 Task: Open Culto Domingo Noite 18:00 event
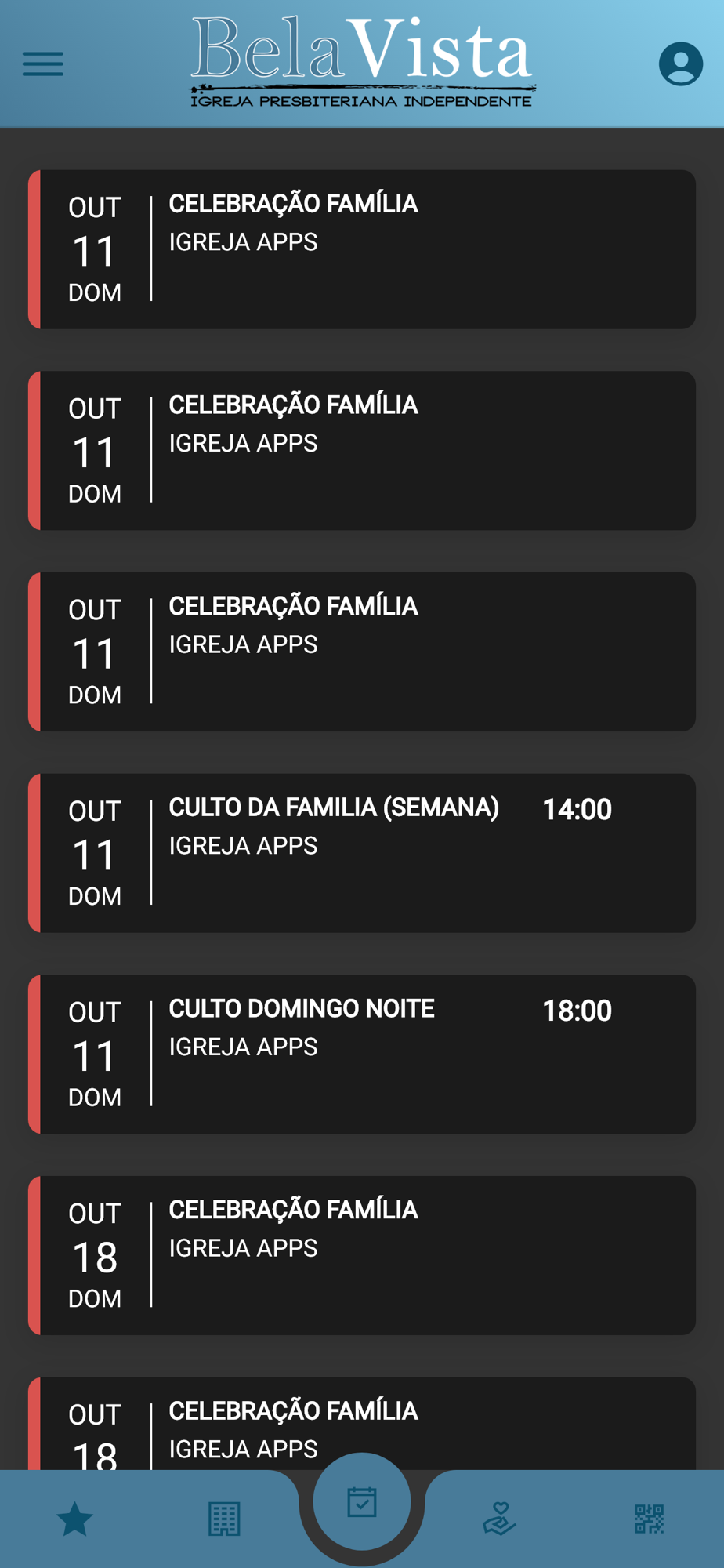click(362, 1054)
